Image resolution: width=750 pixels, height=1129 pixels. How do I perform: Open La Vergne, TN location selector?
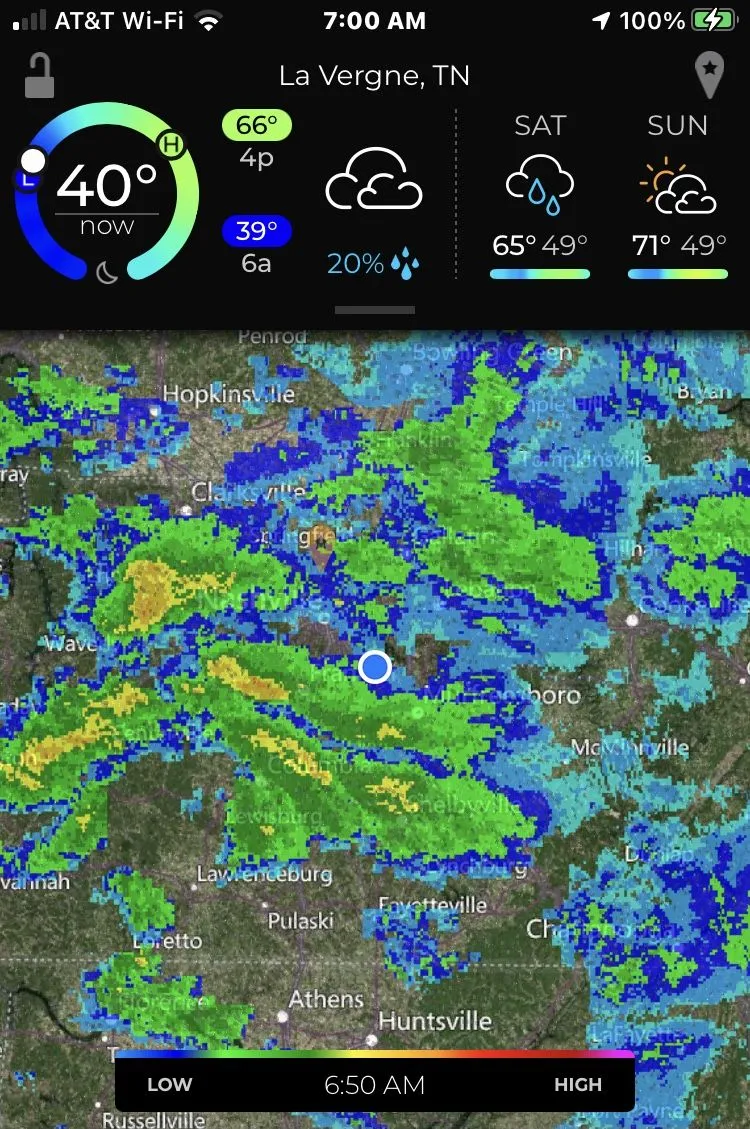[374, 75]
